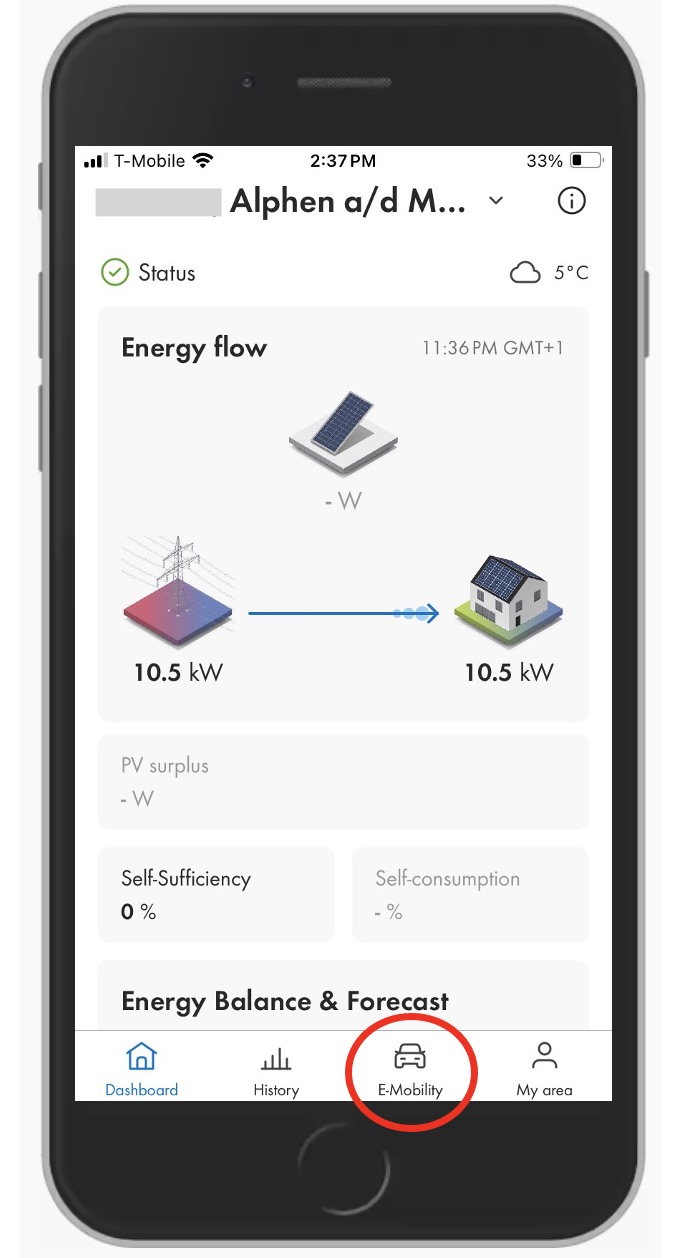The height and width of the screenshot is (1258, 694).
Task: Switch to the History tab
Action: pos(276,1070)
